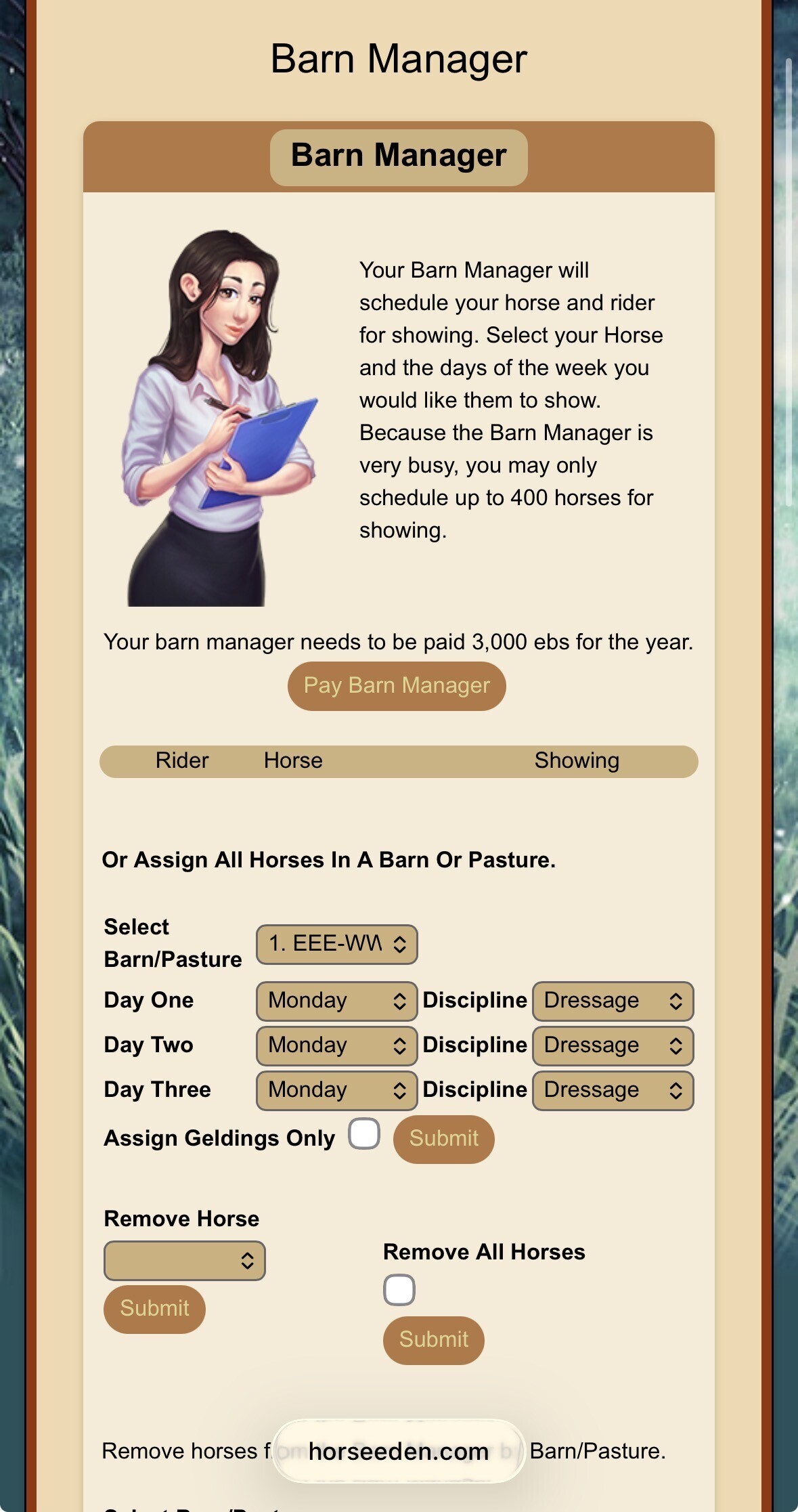Check the Assign Geldings Only box
This screenshot has width=798, height=1512.
[x=364, y=1134]
